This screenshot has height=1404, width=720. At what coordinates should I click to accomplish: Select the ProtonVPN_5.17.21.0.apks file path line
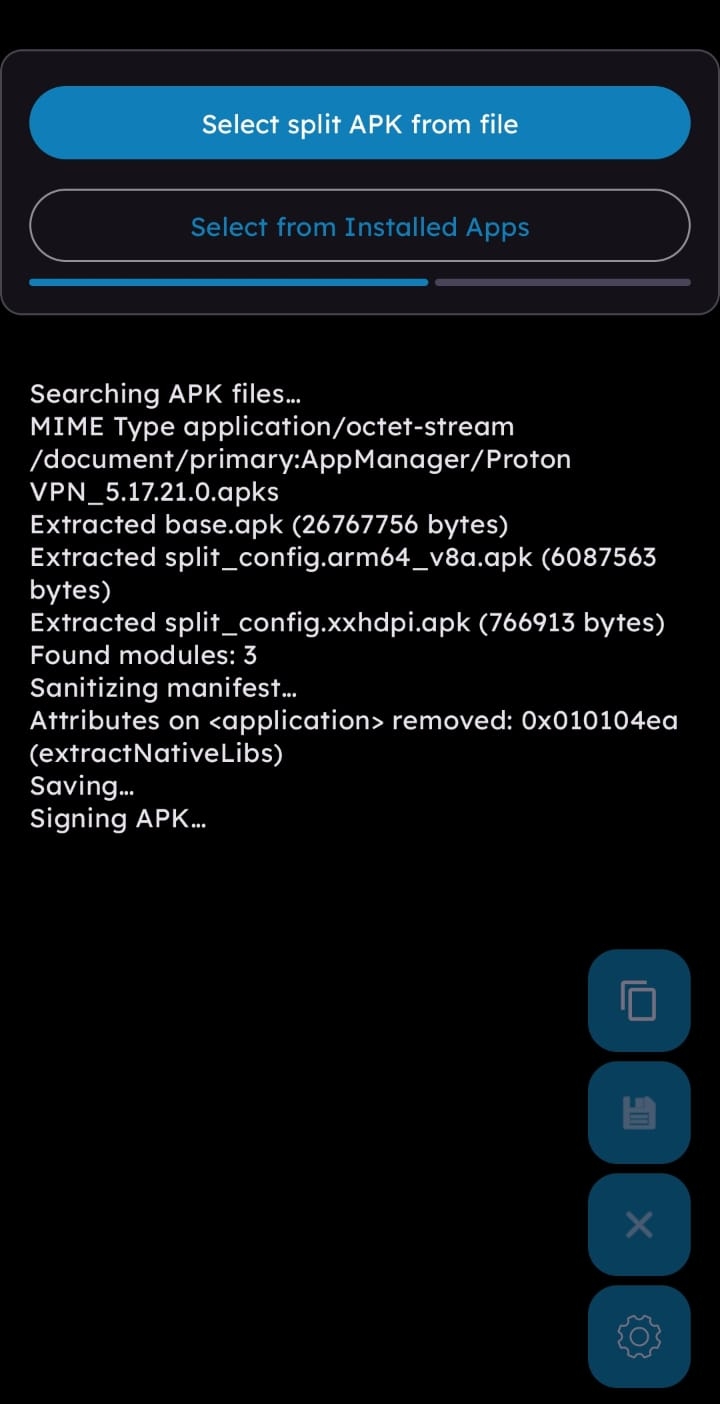pos(300,475)
